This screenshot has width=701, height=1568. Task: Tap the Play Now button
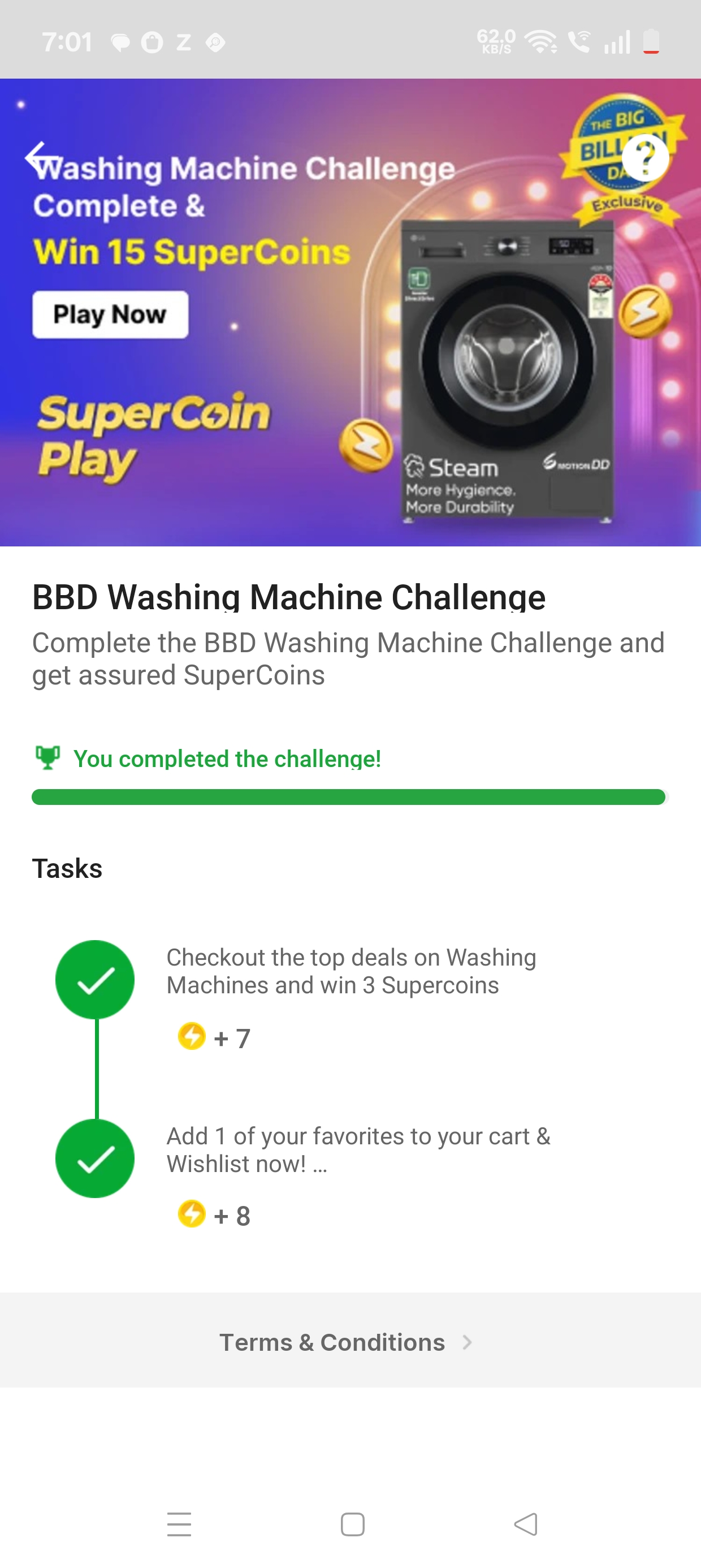pyautogui.click(x=110, y=315)
